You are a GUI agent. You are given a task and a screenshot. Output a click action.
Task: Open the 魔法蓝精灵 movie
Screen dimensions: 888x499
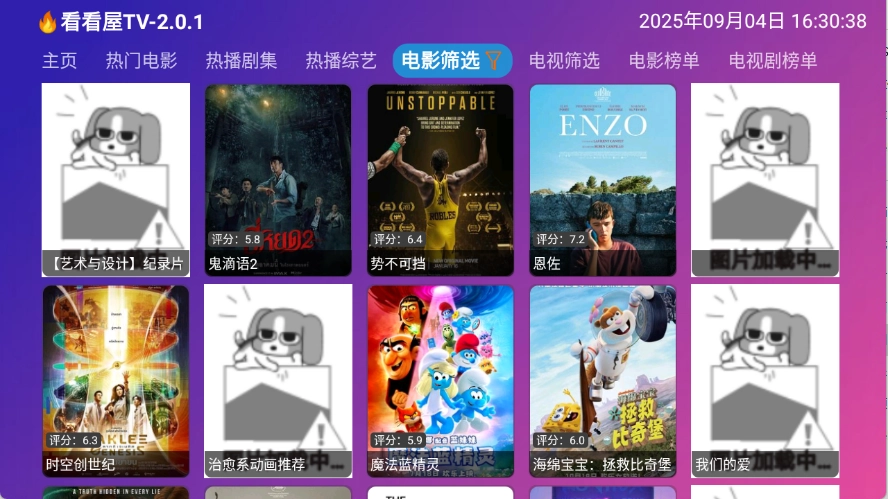440,381
